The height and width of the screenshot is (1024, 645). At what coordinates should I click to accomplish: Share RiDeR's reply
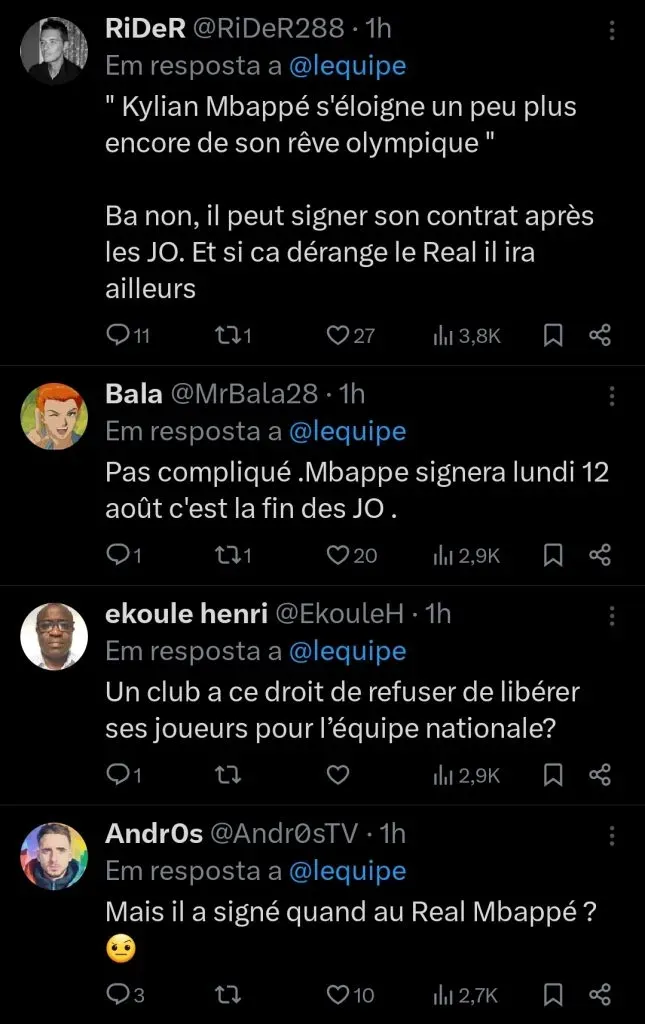pos(600,336)
